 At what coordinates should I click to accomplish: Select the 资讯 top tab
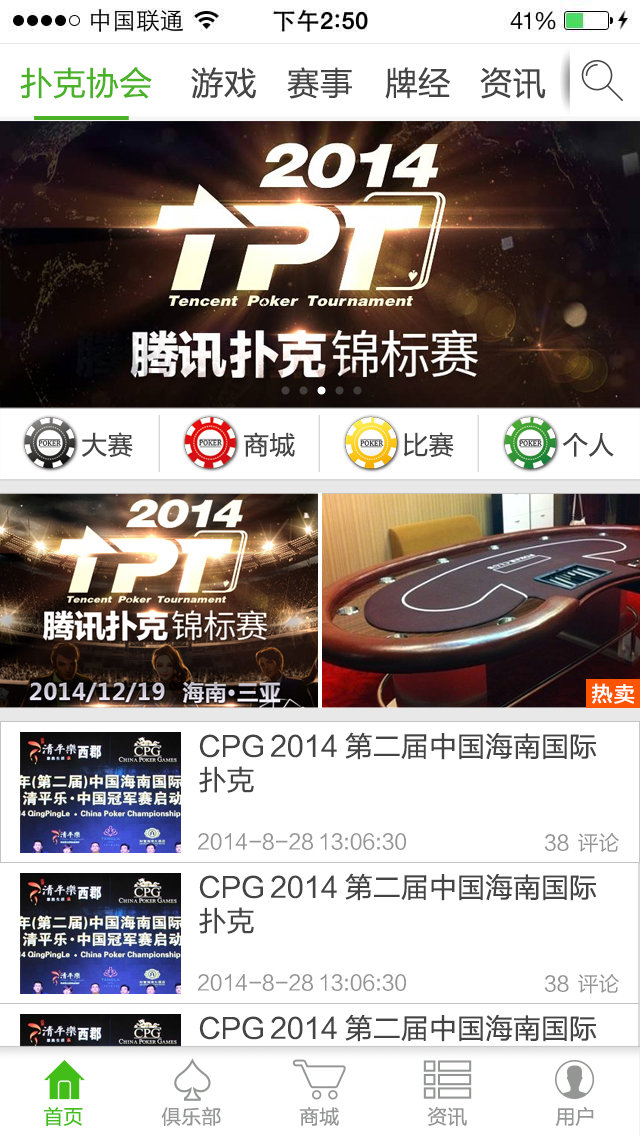[x=513, y=83]
